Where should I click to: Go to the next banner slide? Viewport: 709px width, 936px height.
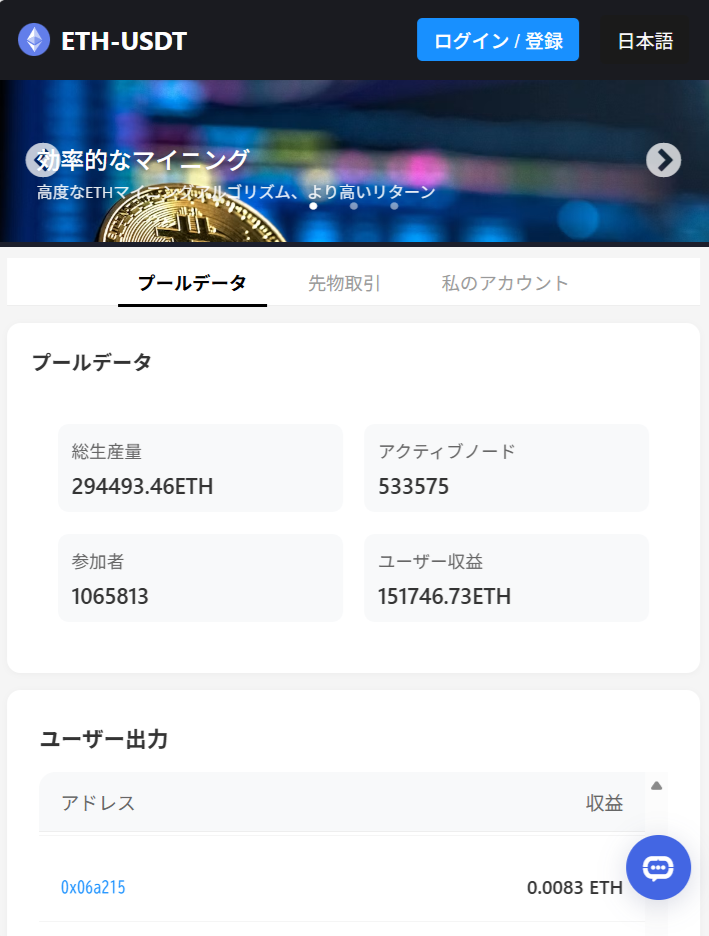tap(663, 160)
